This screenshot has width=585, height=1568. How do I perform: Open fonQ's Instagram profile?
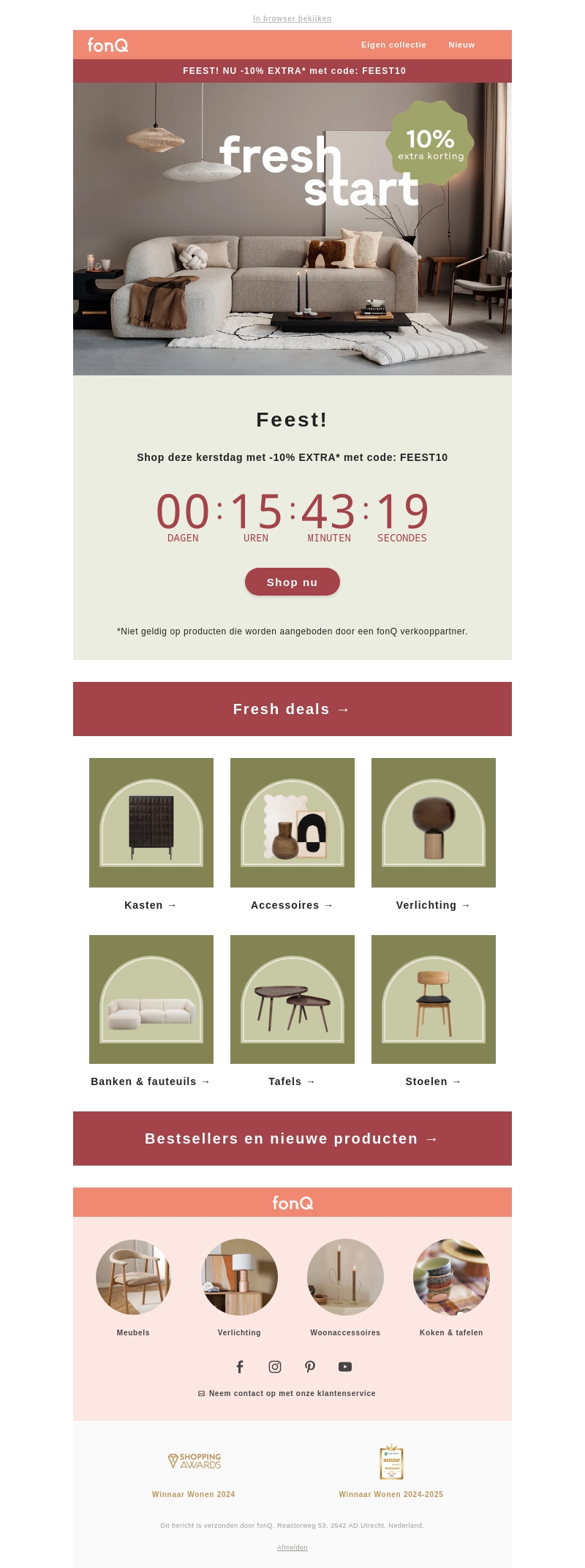pyautogui.click(x=275, y=1367)
